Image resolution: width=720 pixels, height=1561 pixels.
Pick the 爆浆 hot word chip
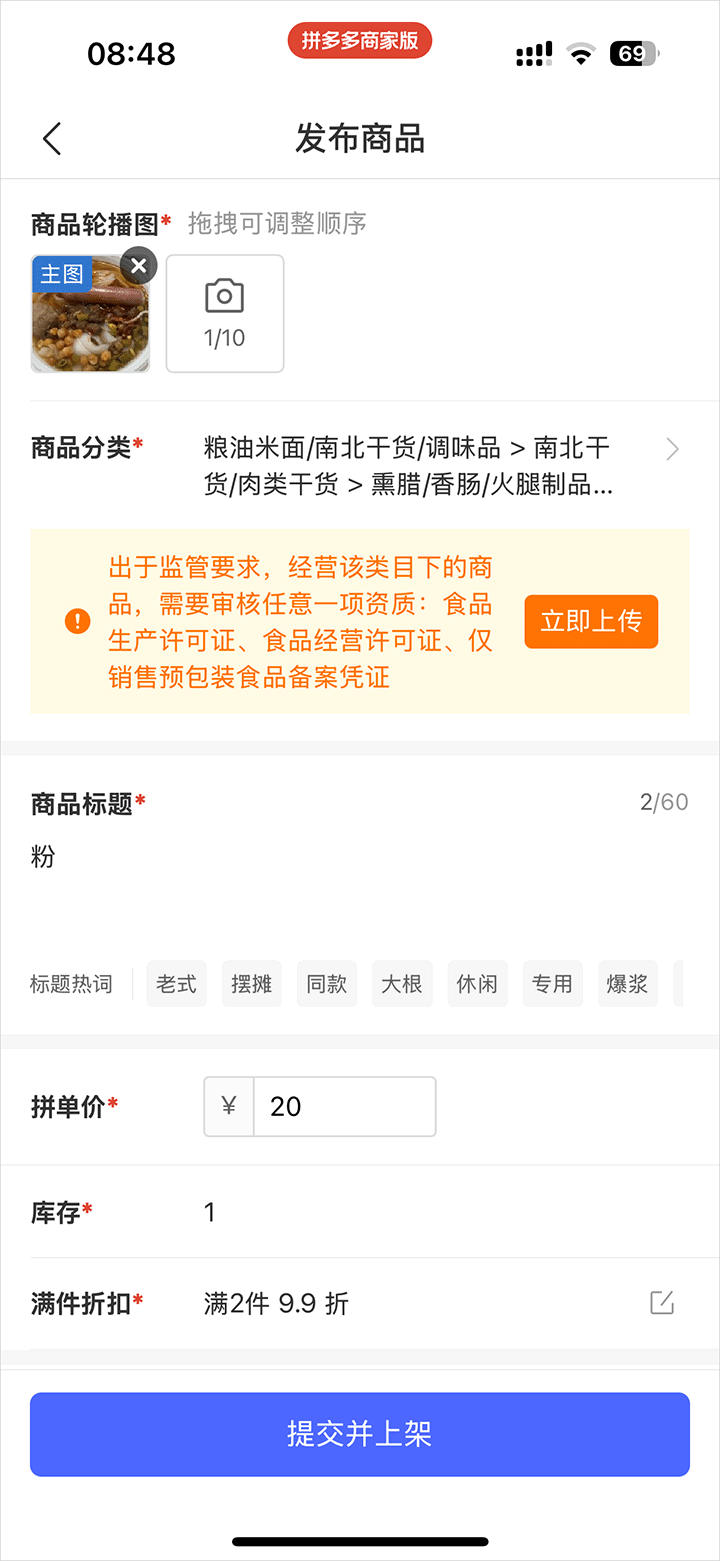[627, 984]
